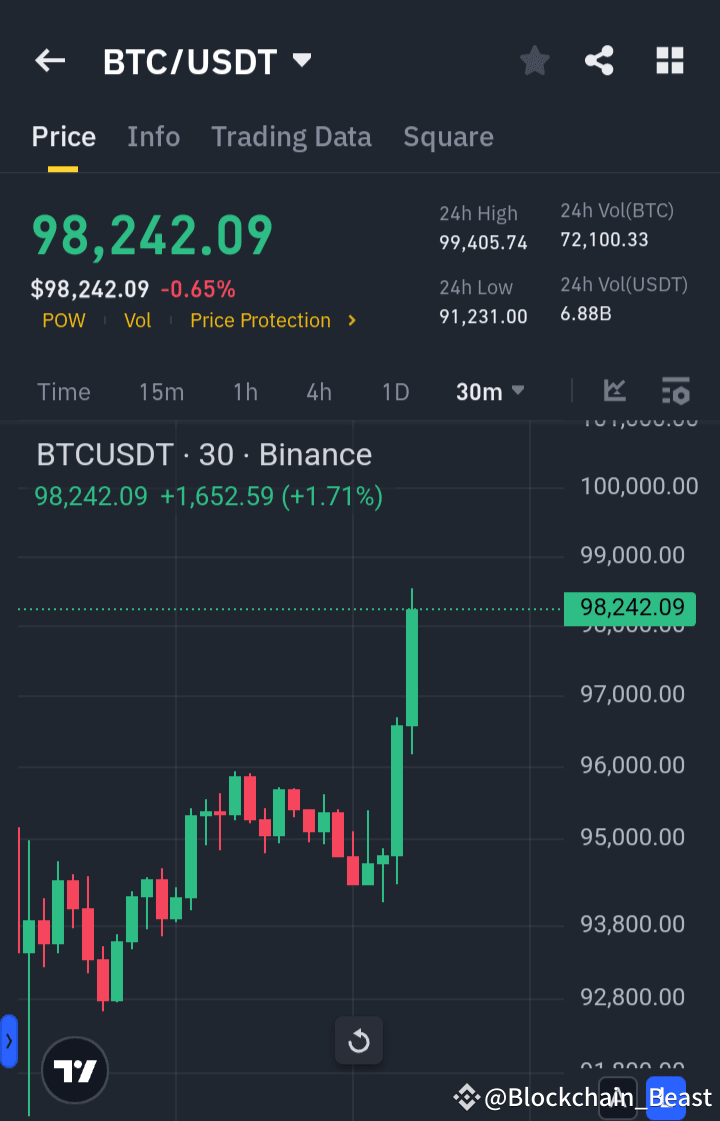Select the 1D timeframe
This screenshot has width=720, height=1121.
pos(395,392)
